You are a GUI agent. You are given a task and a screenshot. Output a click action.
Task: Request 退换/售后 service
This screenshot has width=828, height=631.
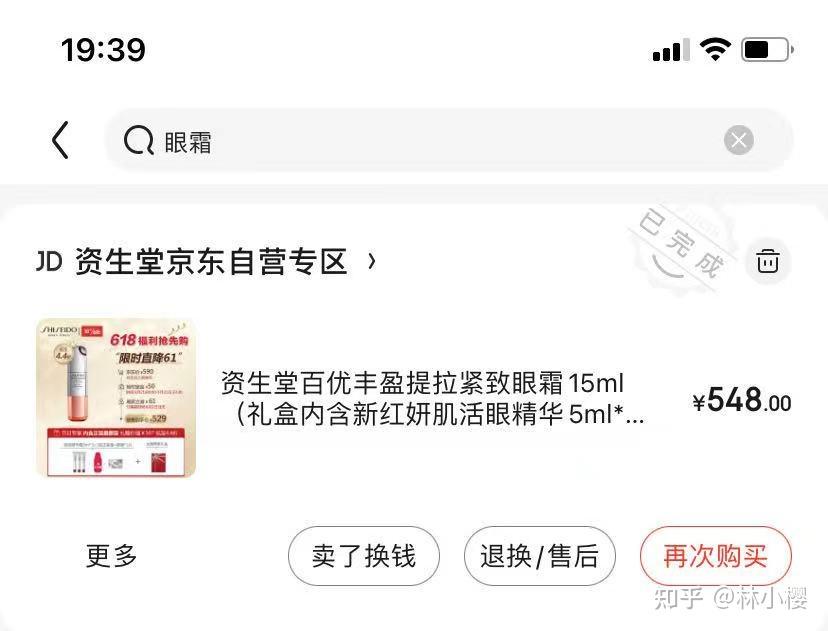tap(539, 556)
